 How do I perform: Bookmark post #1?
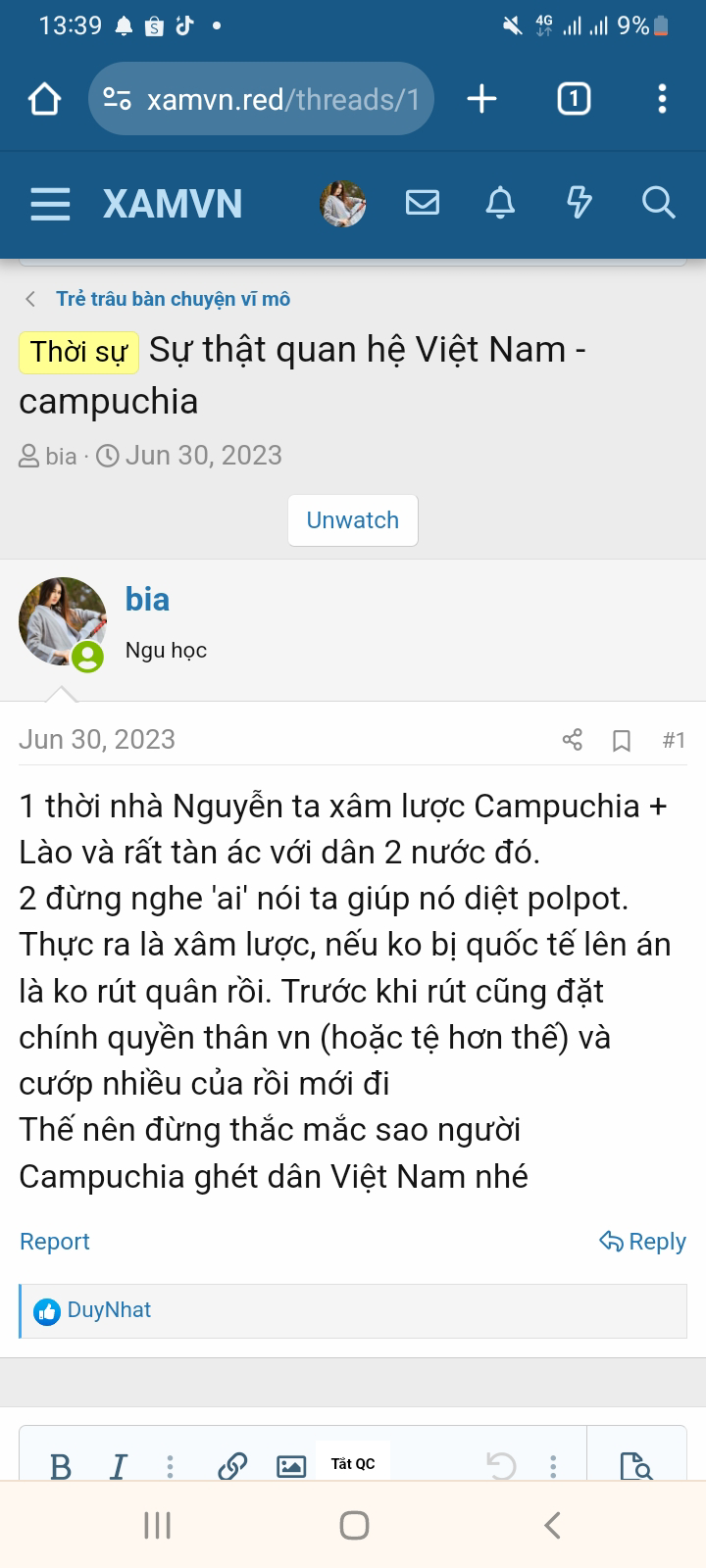[622, 741]
